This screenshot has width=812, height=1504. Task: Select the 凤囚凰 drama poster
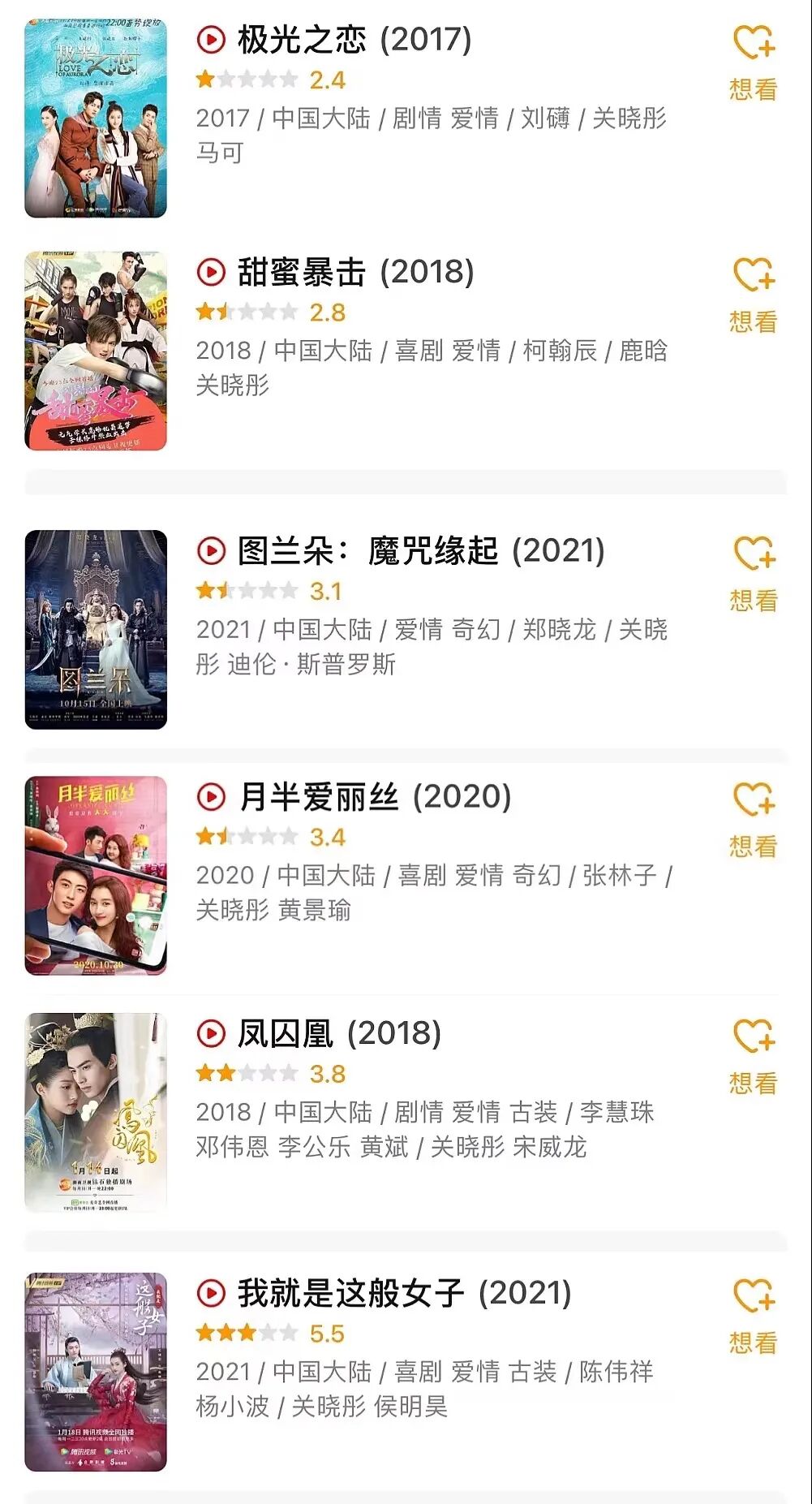[96, 1112]
